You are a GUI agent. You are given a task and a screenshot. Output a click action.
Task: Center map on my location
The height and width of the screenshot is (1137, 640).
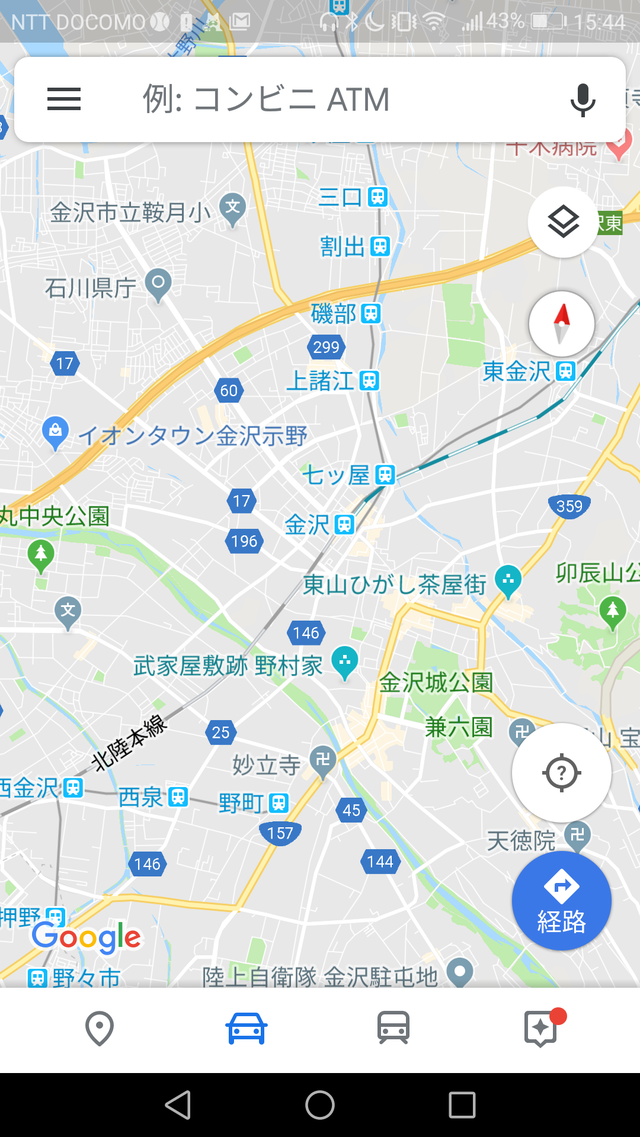click(561, 772)
